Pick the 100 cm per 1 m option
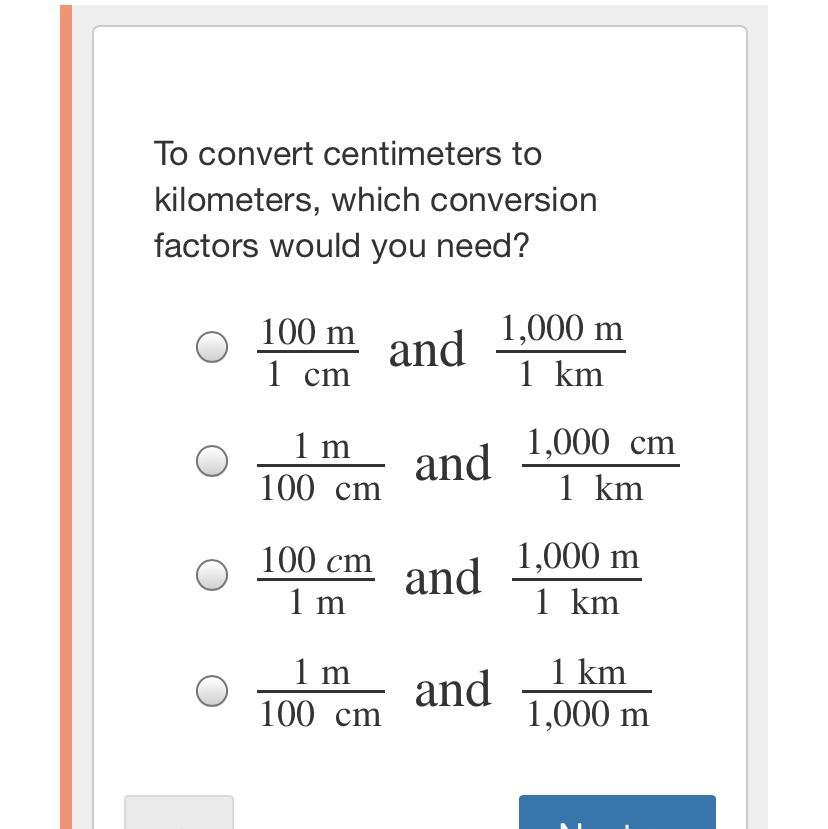The image size is (828, 829). tap(212, 575)
